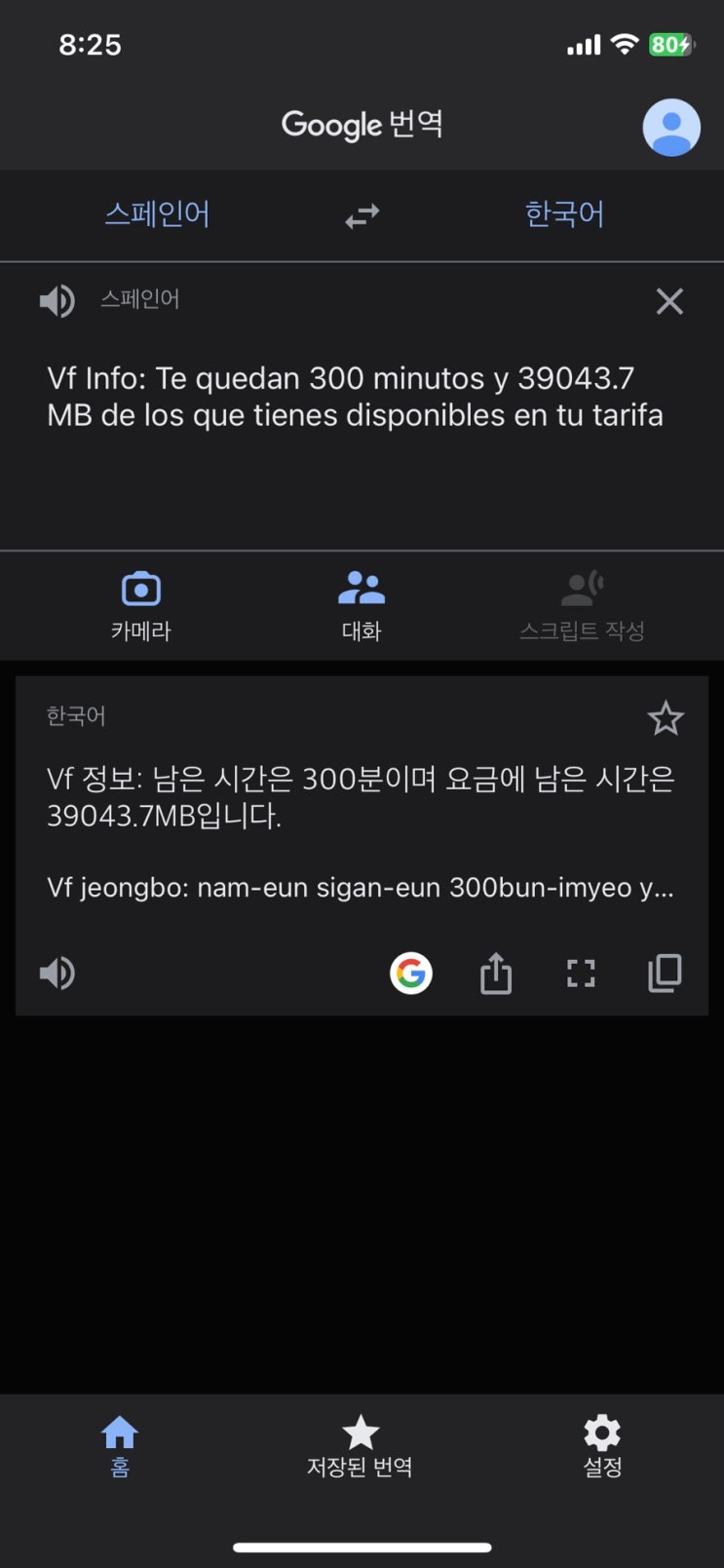Change target language from 한국어
This screenshot has width=724, height=1568.
[x=564, y=213]
